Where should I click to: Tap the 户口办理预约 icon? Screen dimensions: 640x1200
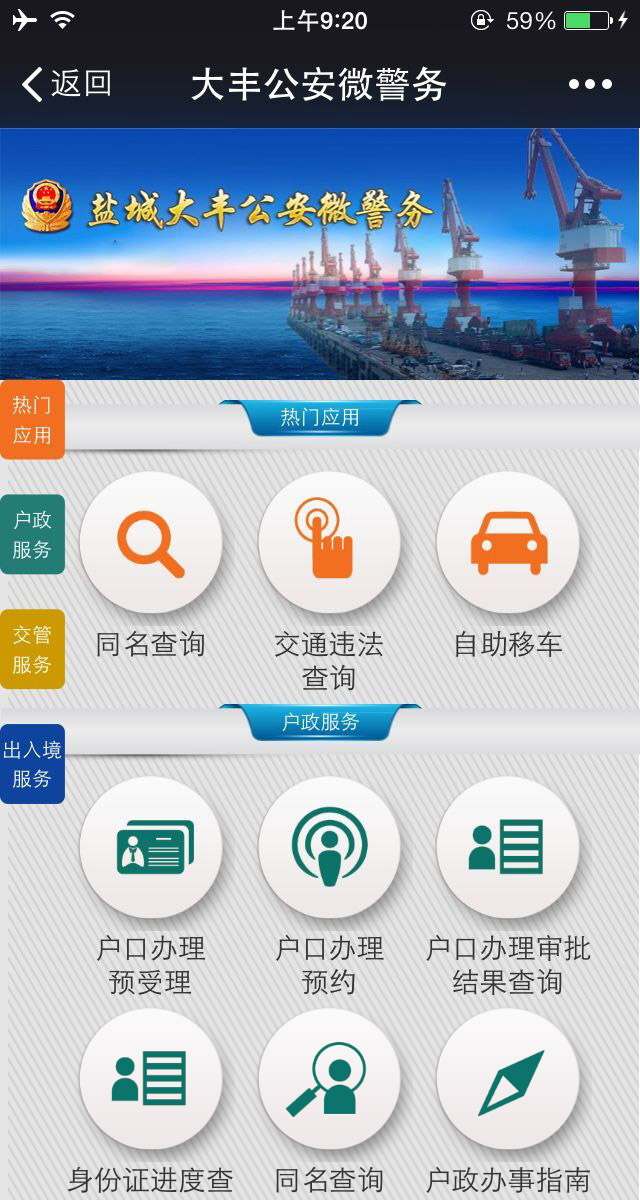coord(329,848)
